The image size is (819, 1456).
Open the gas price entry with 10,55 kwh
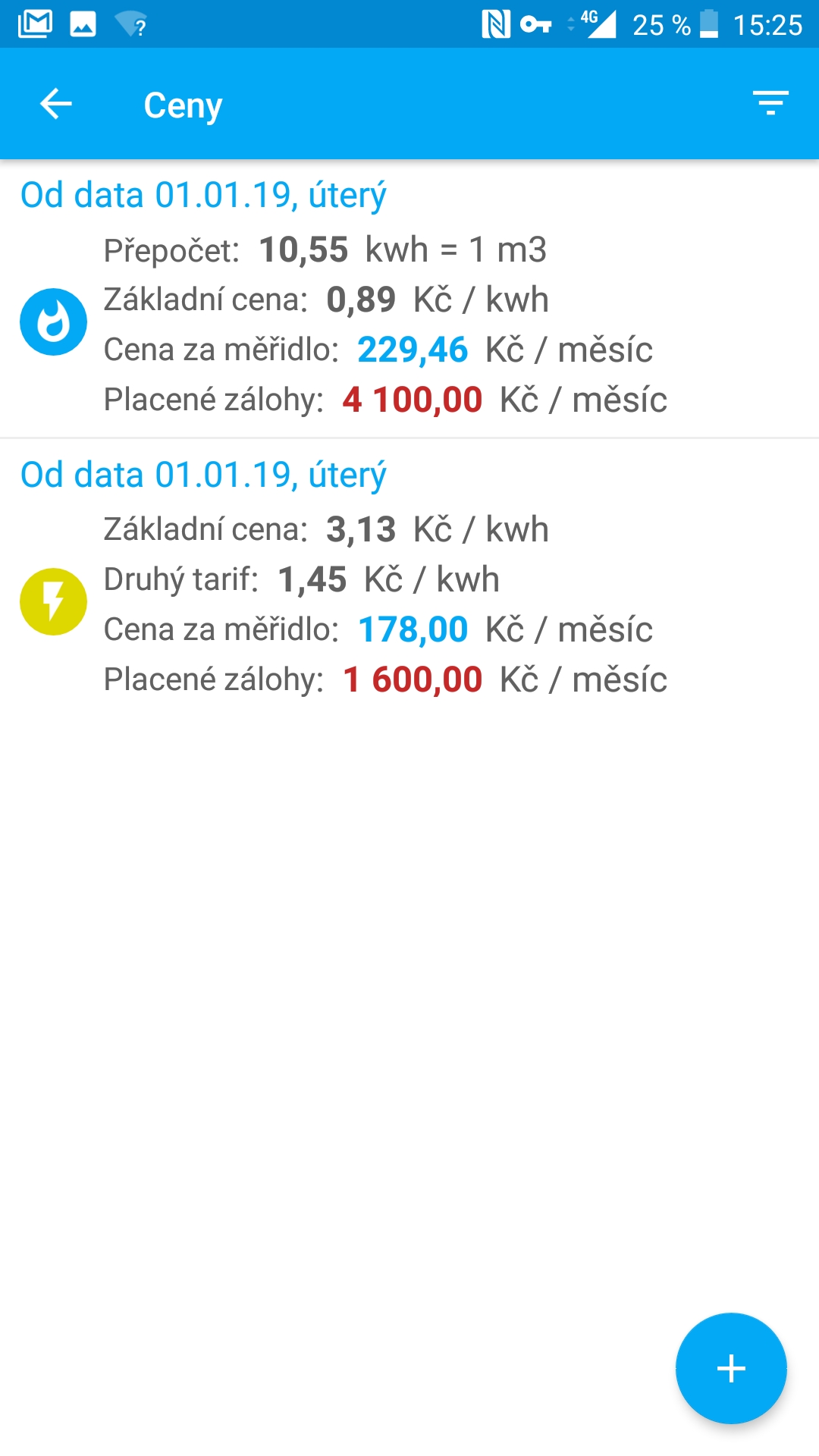pos(409,300)
